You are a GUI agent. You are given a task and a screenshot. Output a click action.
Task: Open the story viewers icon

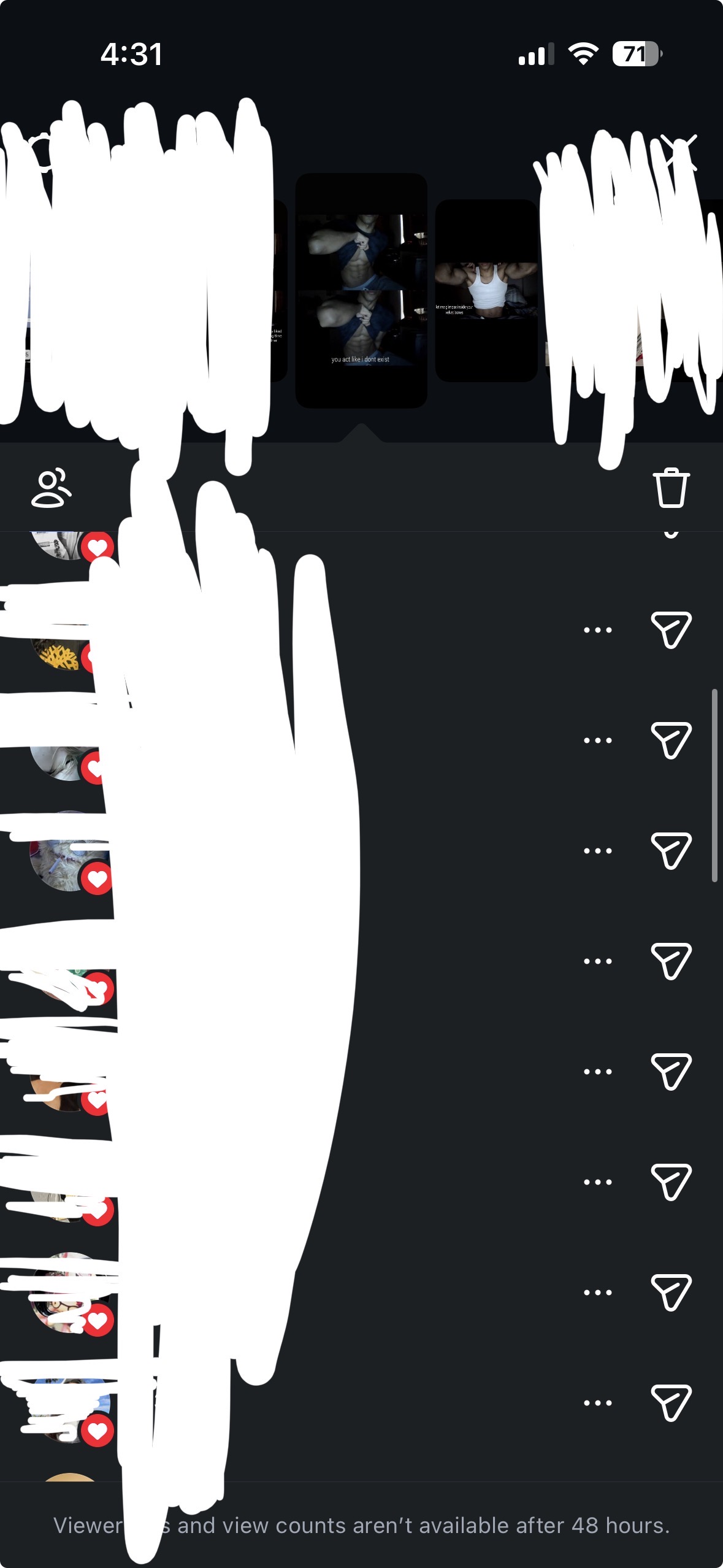pyautogui.click(x=51, y=488)
